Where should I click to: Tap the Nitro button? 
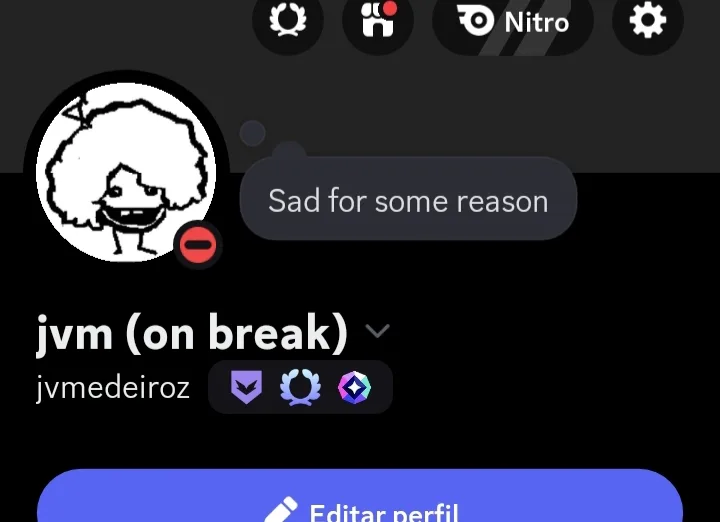(x=513, y=21)
